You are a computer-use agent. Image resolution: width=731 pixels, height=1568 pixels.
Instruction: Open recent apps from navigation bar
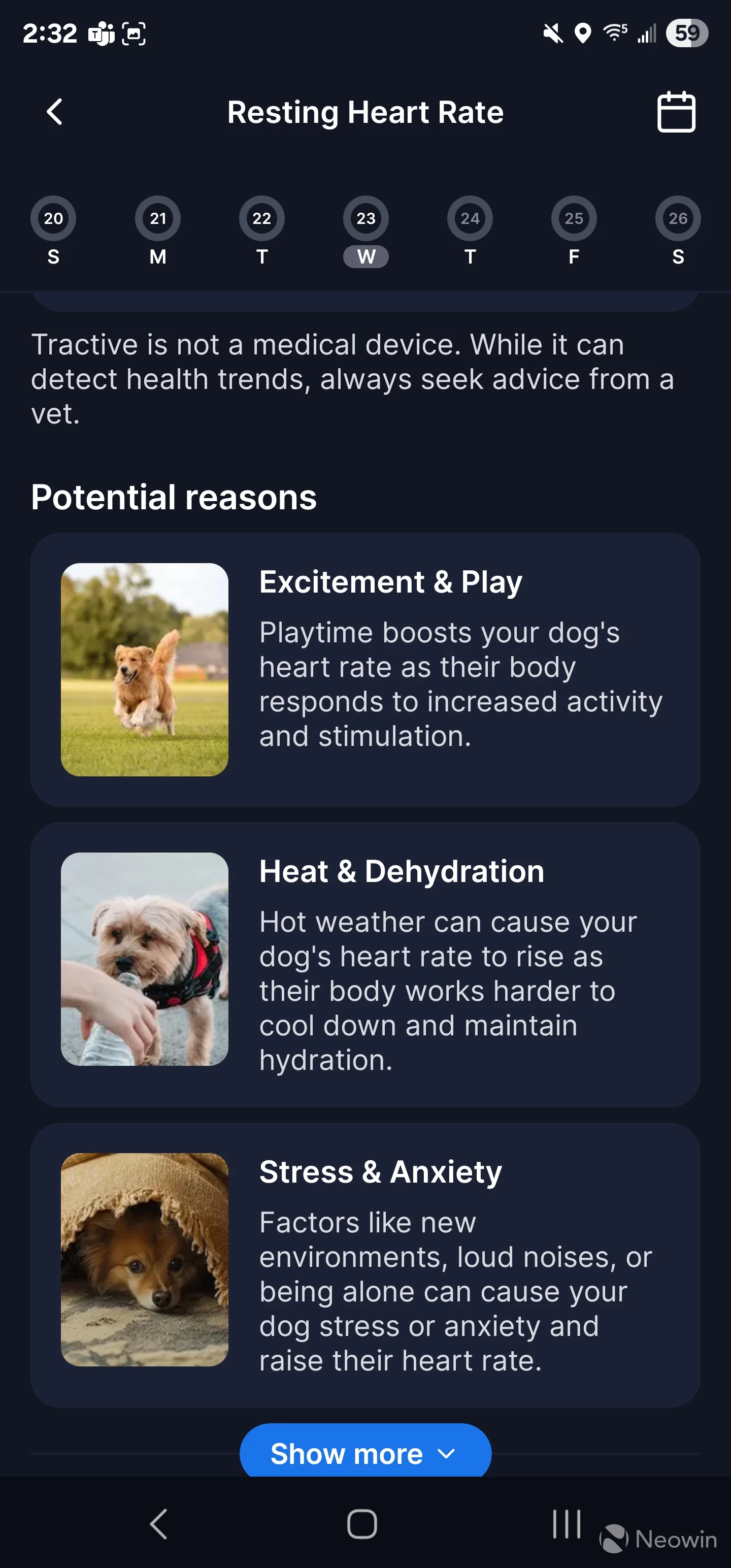coord(566,1524)
